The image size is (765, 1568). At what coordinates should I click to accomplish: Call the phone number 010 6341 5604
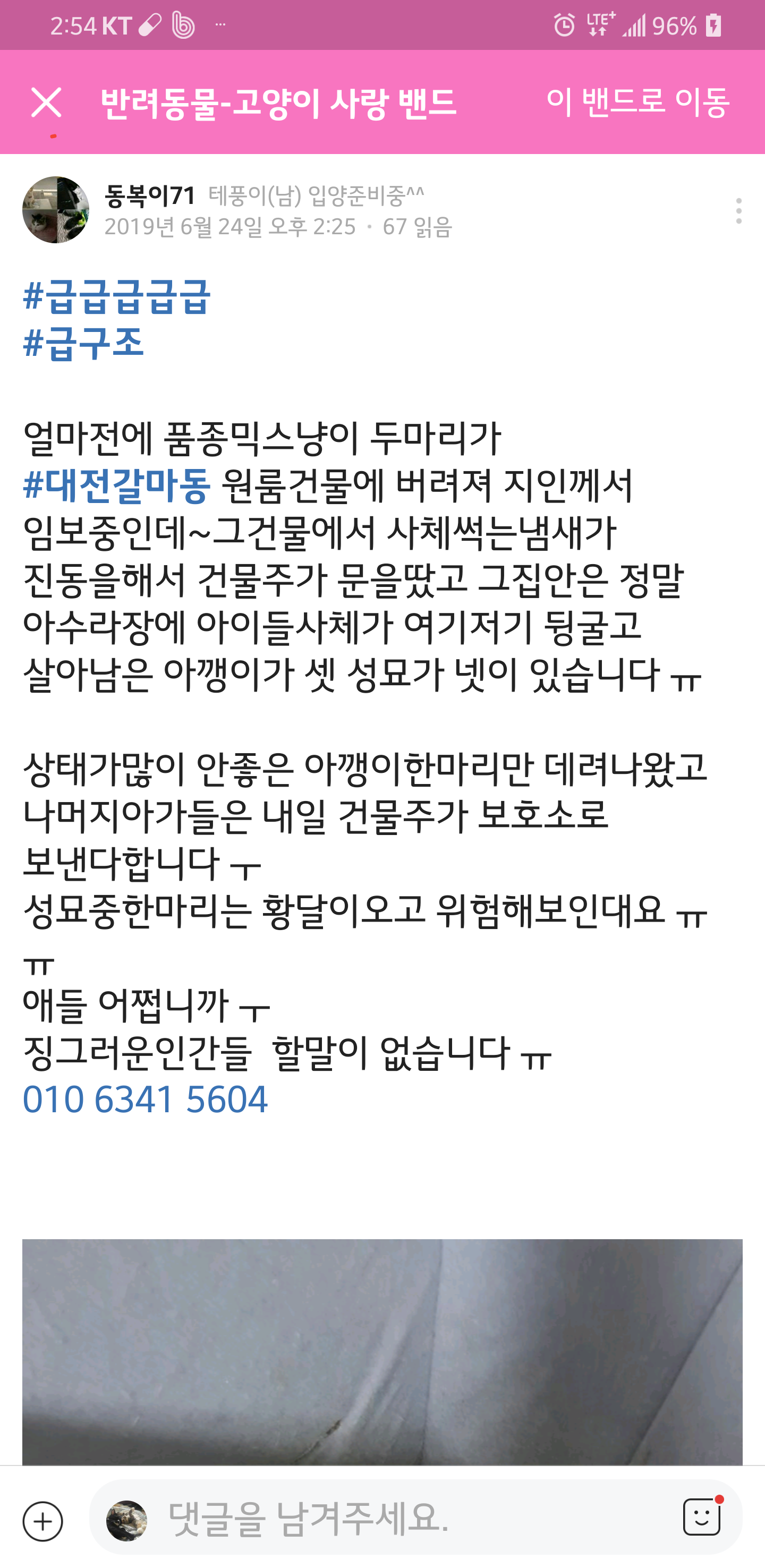pos(145,1100)
